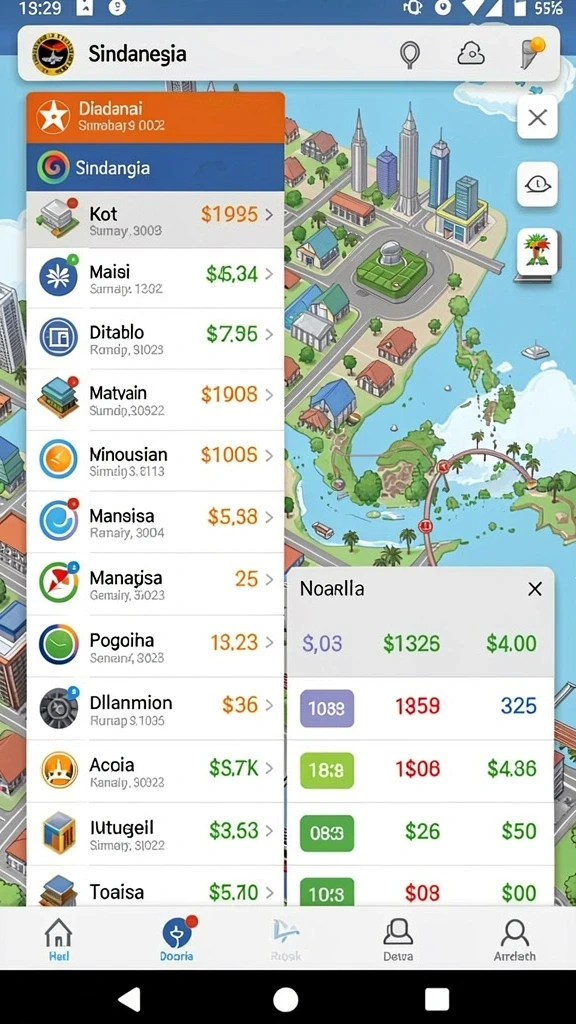Switch to the Dooria tab
Screen dimensions: 576x1024
tap(177, 939)
